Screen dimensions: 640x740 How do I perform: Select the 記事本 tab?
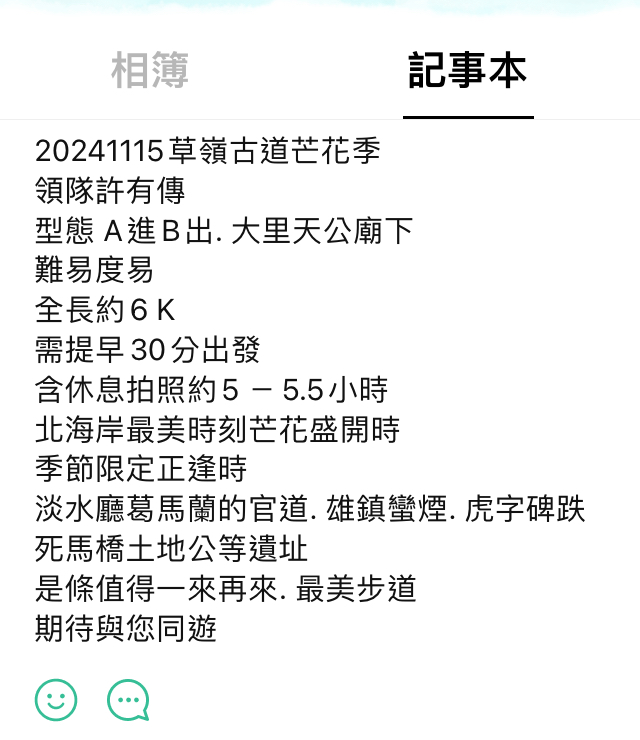coord(467,71)
